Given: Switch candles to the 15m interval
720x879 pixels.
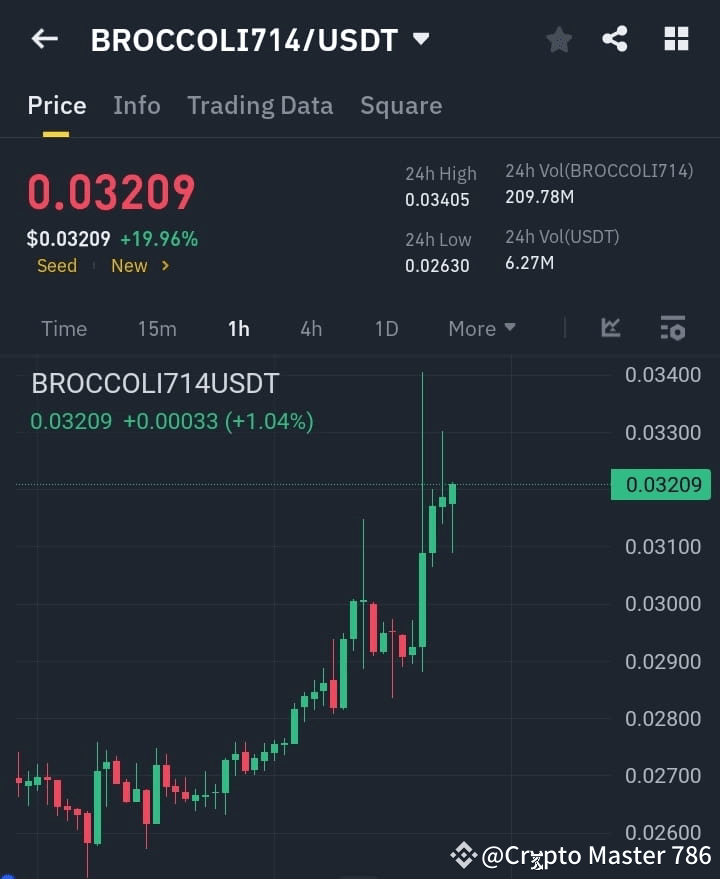Looking at the screenshot, I should click(x=156, y=328).
